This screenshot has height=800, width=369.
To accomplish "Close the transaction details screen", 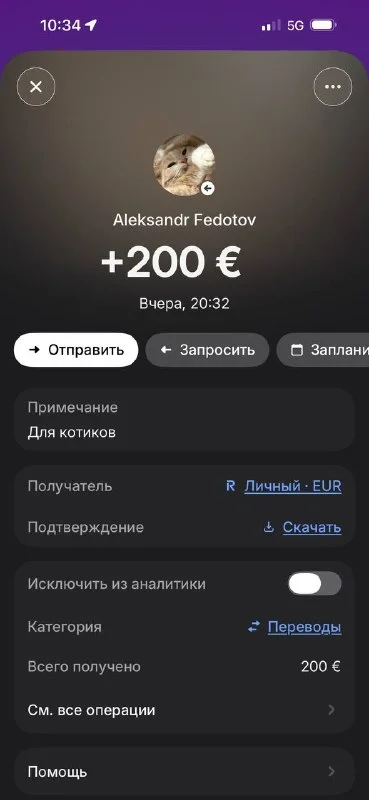I will click(36, 87).
